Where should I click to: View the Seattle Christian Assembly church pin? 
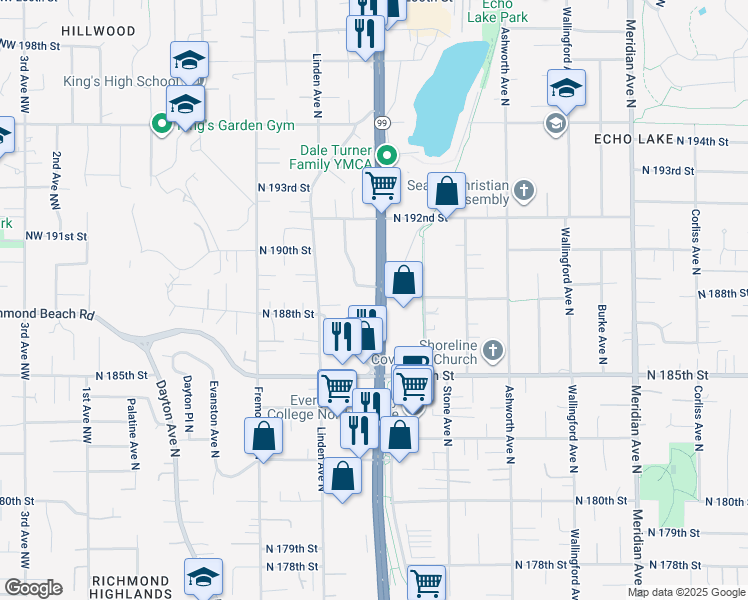tap(527, 190)
